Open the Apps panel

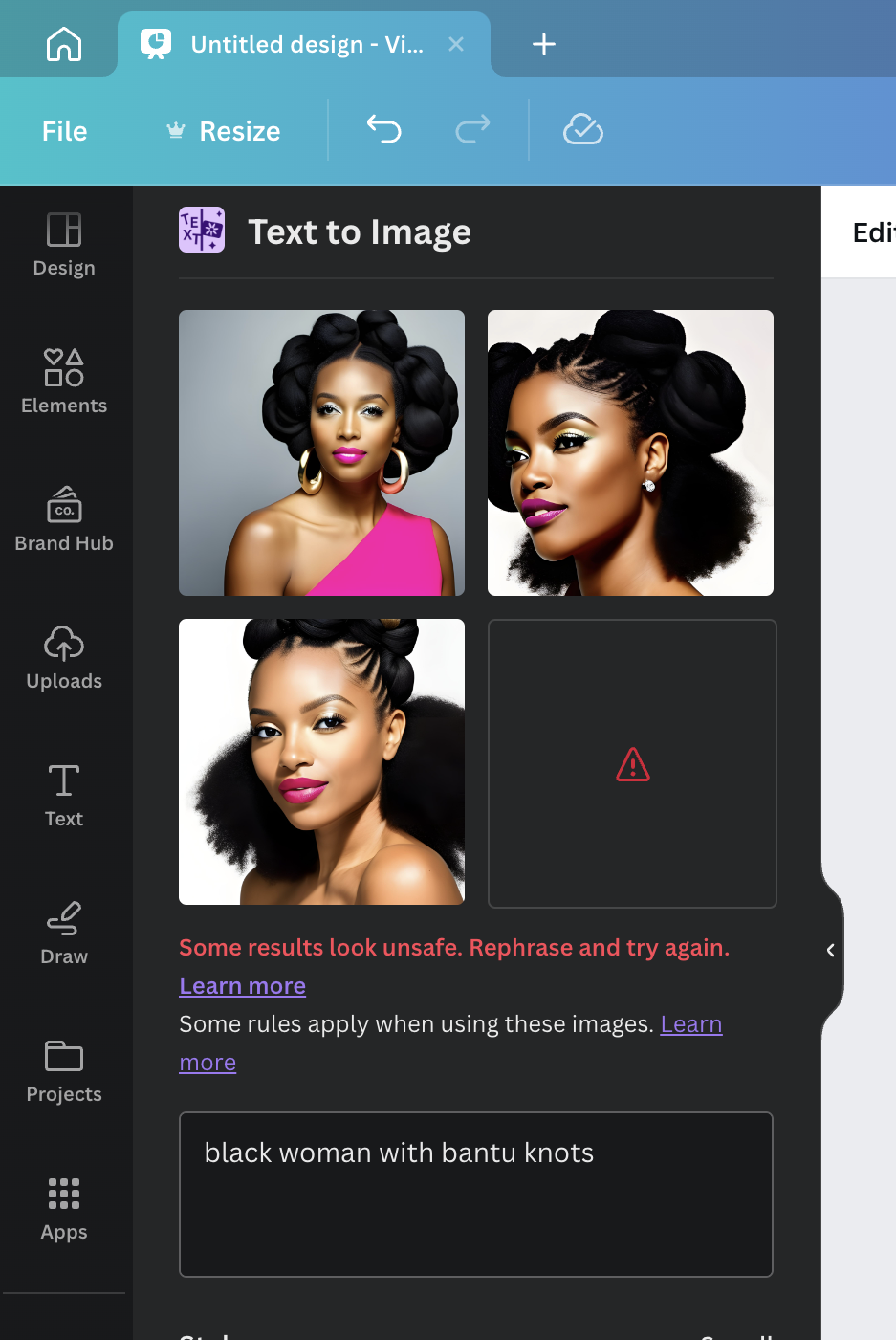64,1208
